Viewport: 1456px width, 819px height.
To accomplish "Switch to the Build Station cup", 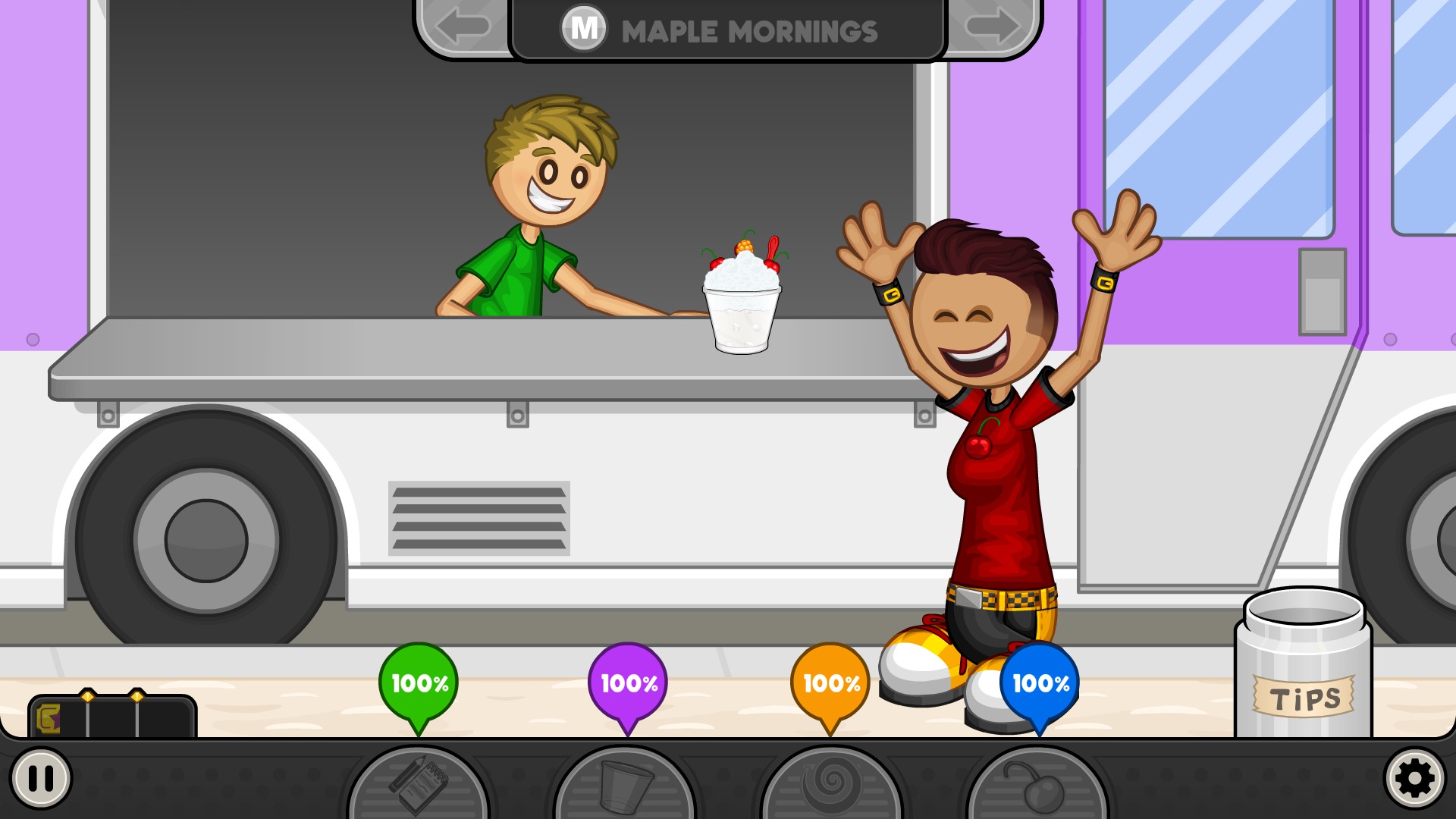I will [x=625, y=786].
